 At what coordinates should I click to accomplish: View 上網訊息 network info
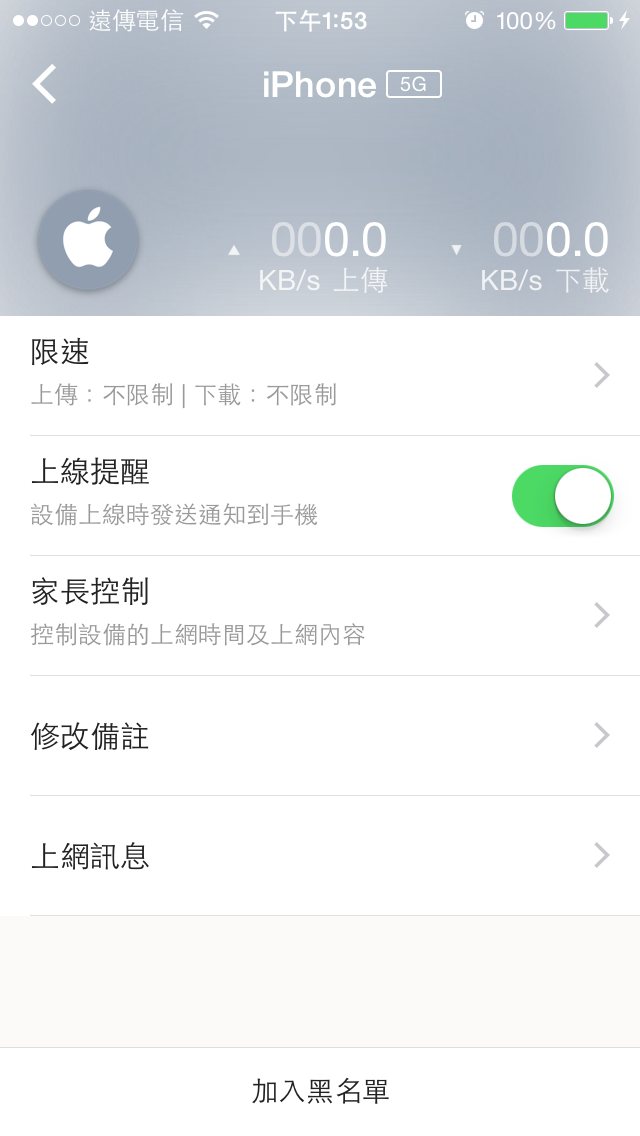tap(320, 856)
